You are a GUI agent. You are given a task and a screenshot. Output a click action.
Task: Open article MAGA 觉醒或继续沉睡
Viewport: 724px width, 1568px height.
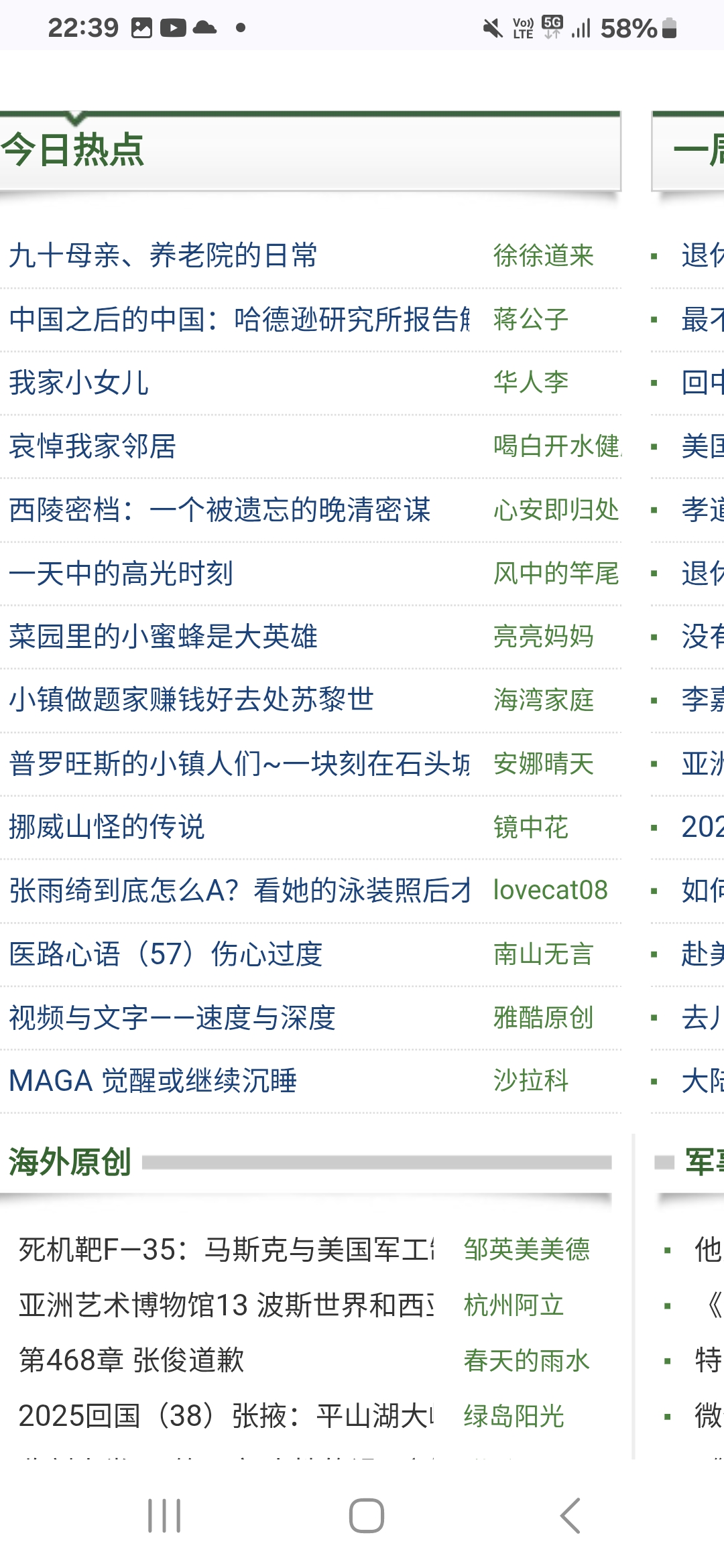point(153,1081)
